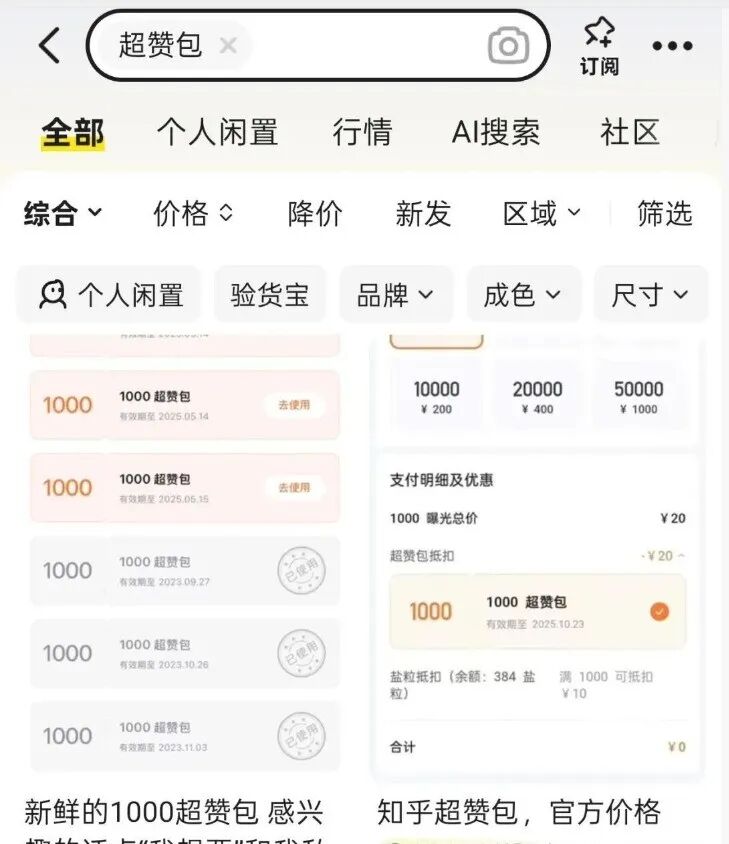Sort results by 价格
729x844 pixels.
[x=193, y=213]
